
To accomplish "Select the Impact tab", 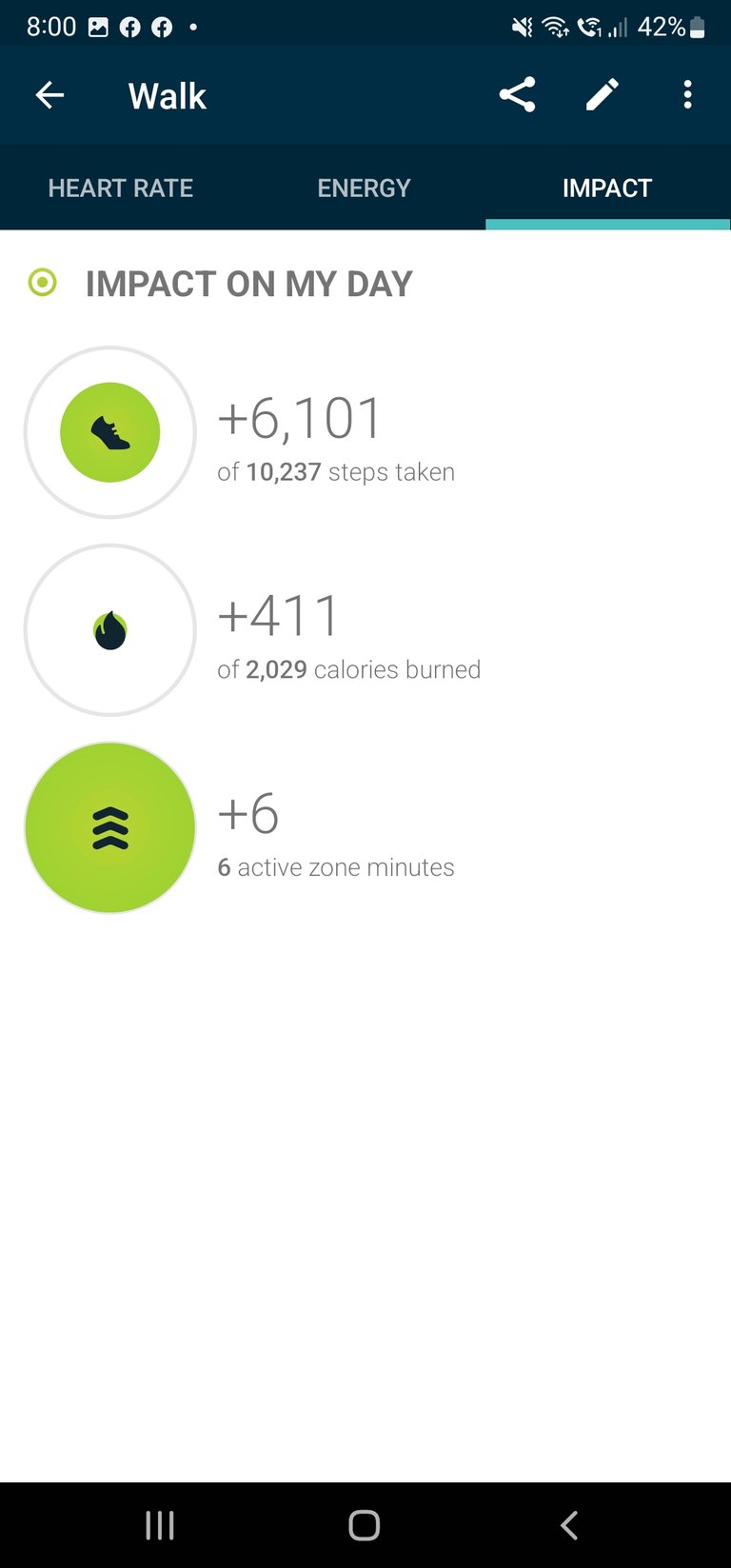I will (x=607, y=188).
